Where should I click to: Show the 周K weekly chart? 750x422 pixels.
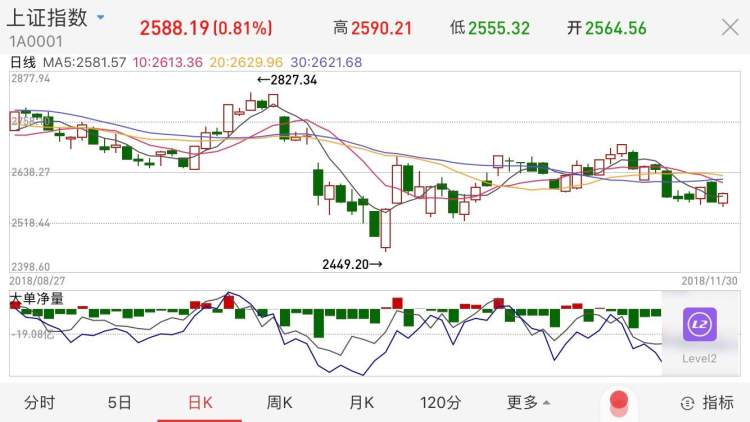[x=279, y=403]
